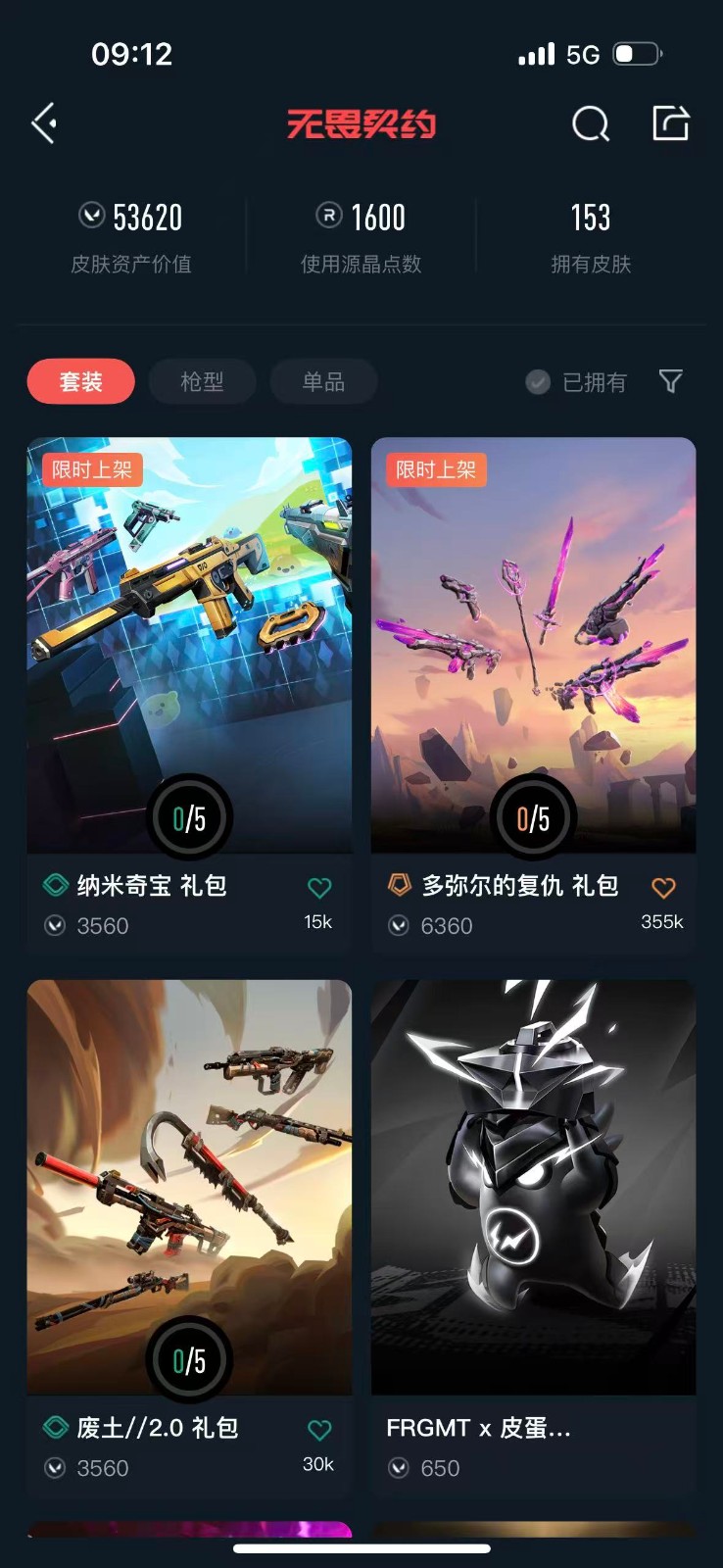Like the 纳米奇宝 礼包 bundle
Viewport: 723px width, 1568px height.
319,888
